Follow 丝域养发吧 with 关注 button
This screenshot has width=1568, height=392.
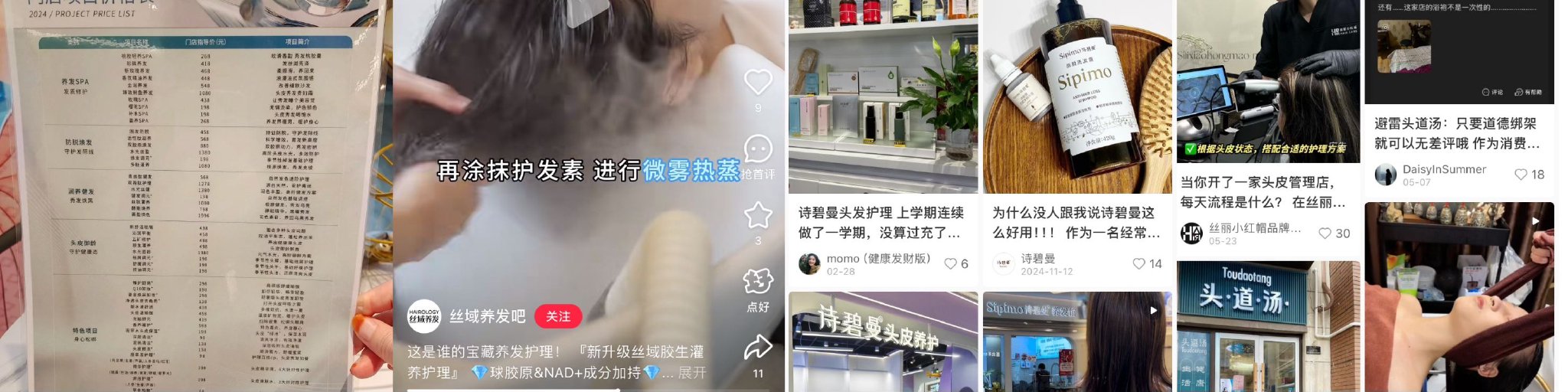tap(557, 316)
